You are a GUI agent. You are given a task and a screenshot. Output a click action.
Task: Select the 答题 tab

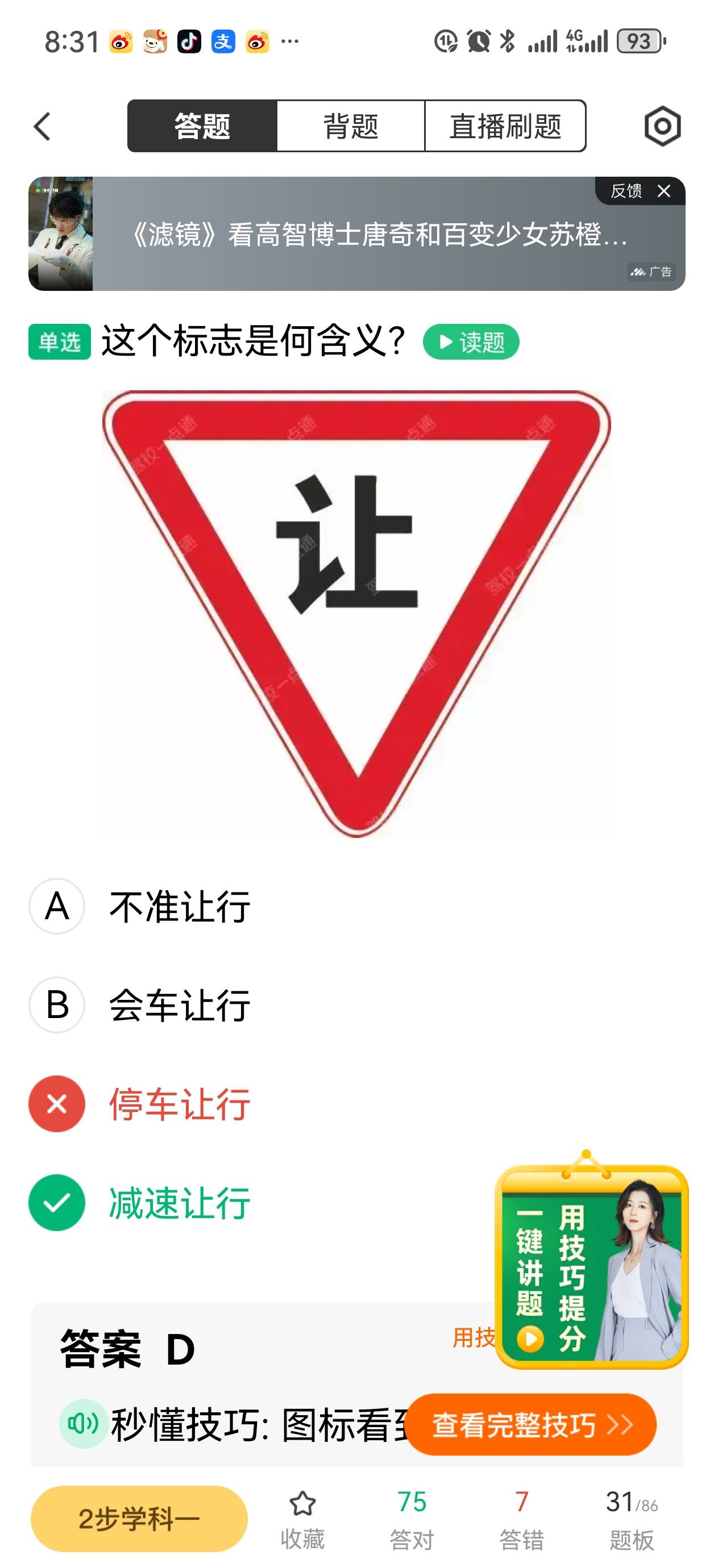[x=202, y=127]
